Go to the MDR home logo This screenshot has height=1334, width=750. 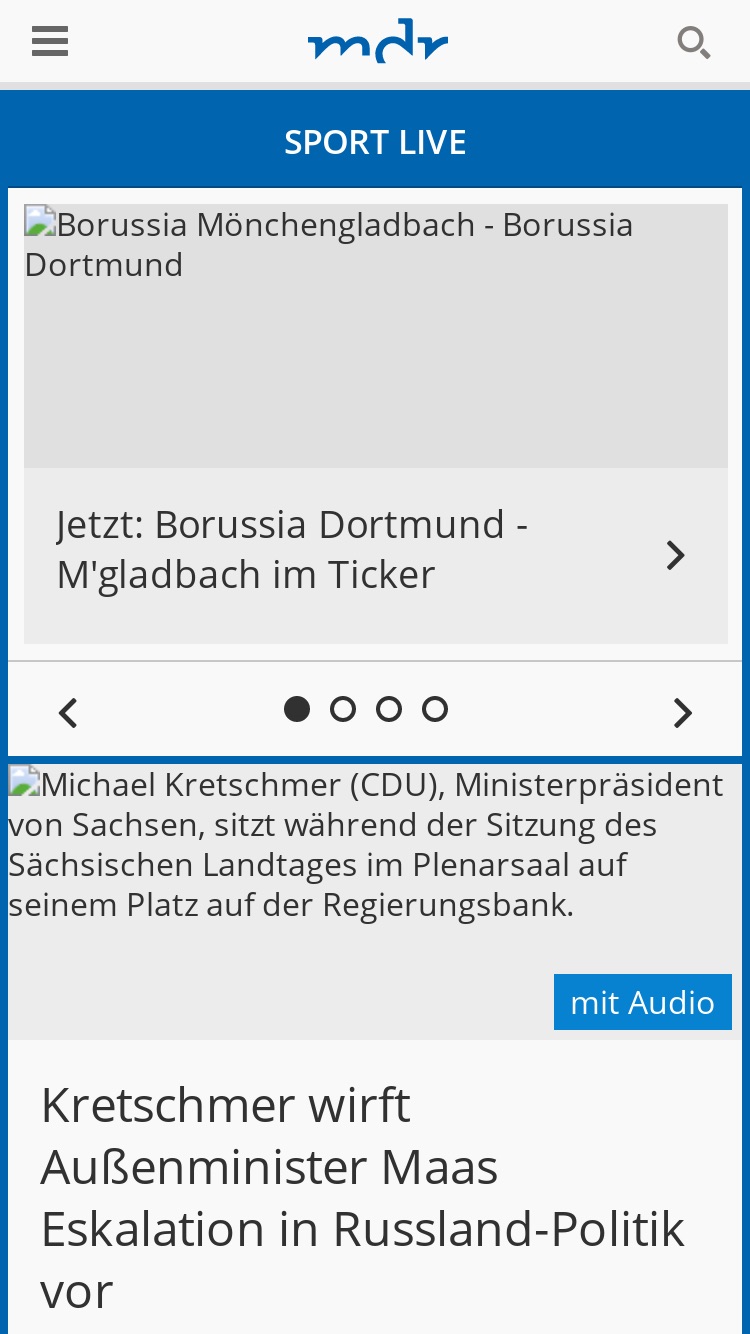tap(377, 41)
